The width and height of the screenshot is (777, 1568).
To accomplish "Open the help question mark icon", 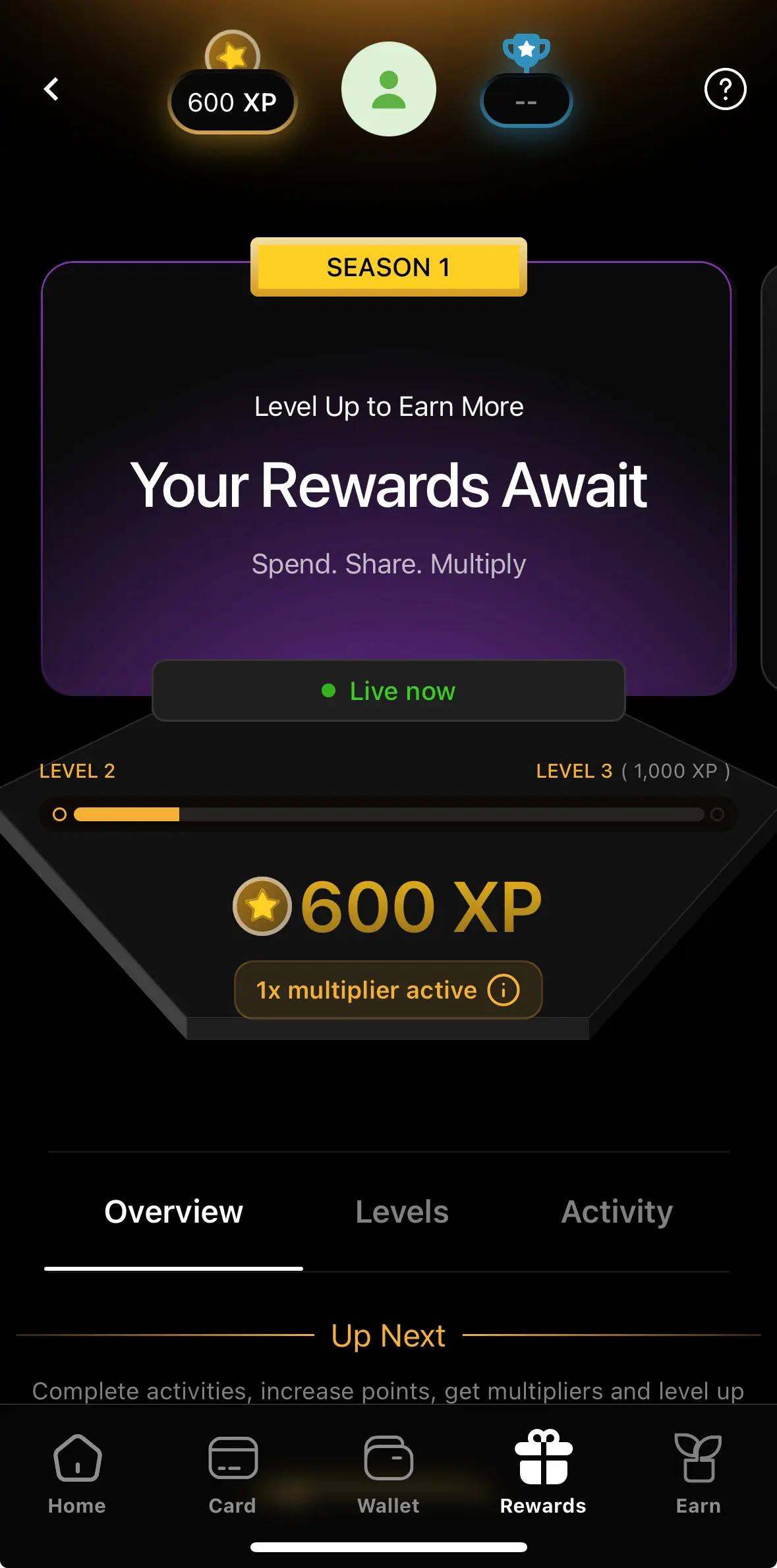I will (x=725, y=89).
